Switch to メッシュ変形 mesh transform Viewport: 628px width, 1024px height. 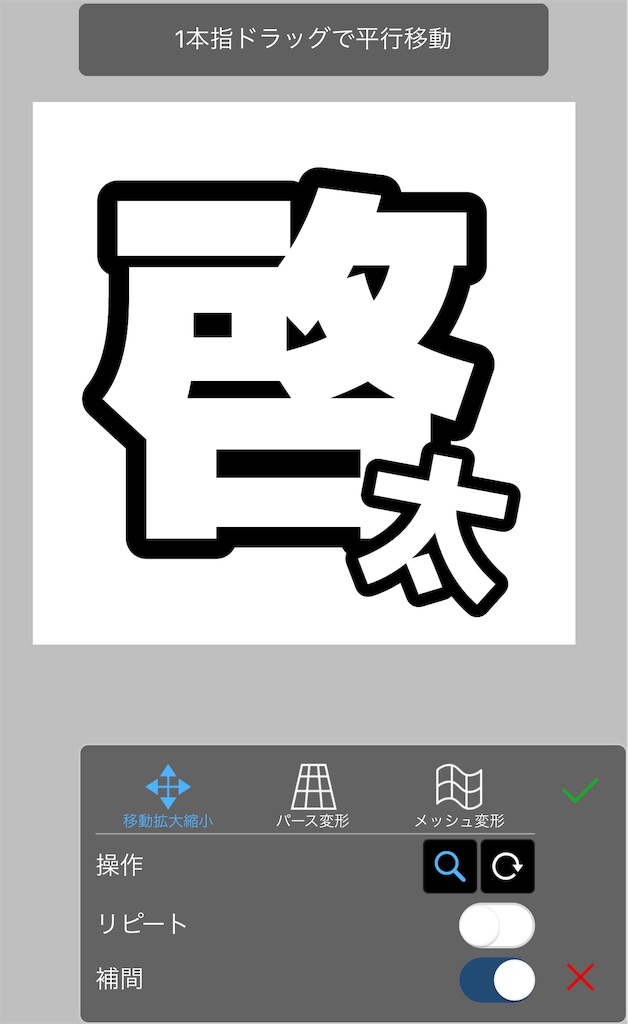[459, 797]
